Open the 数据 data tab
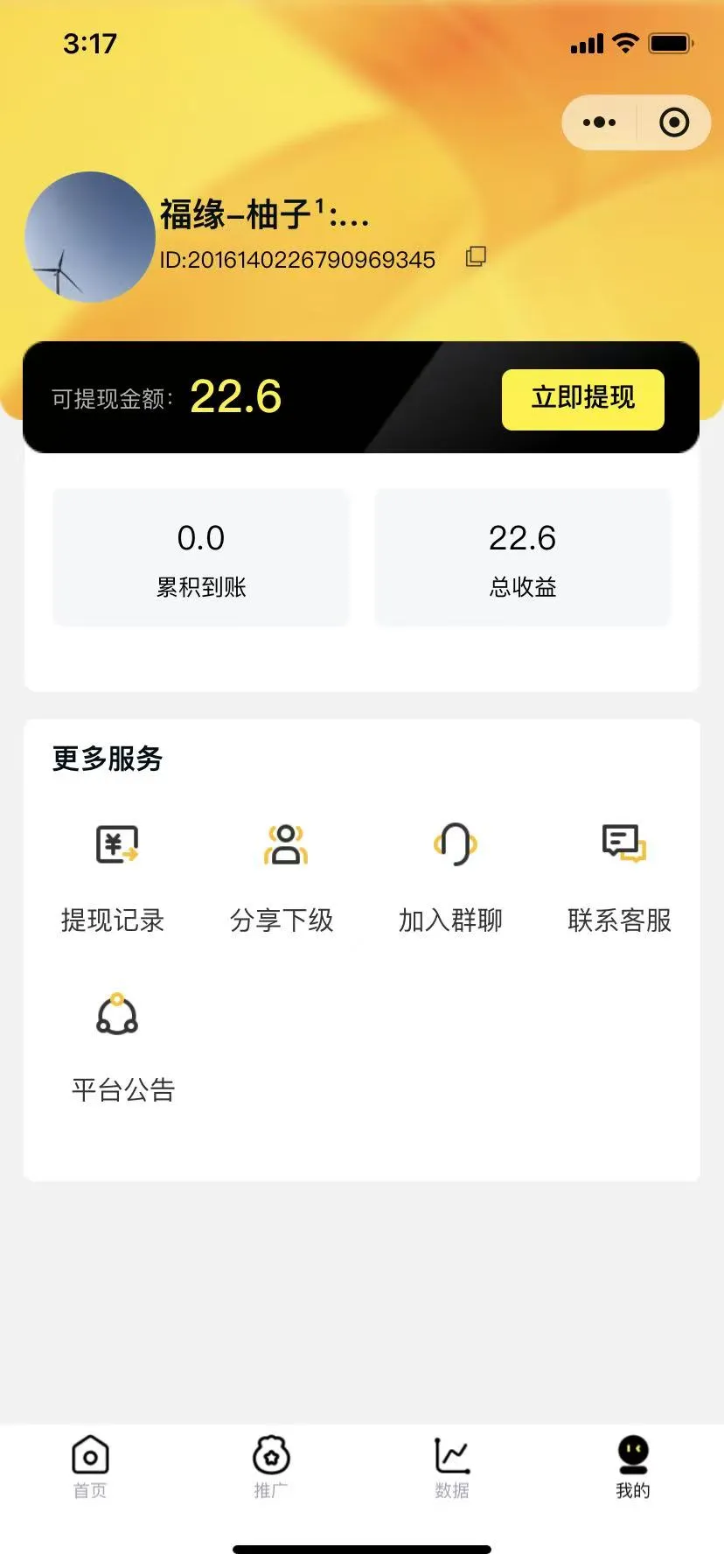 (x=452, y=1465)
